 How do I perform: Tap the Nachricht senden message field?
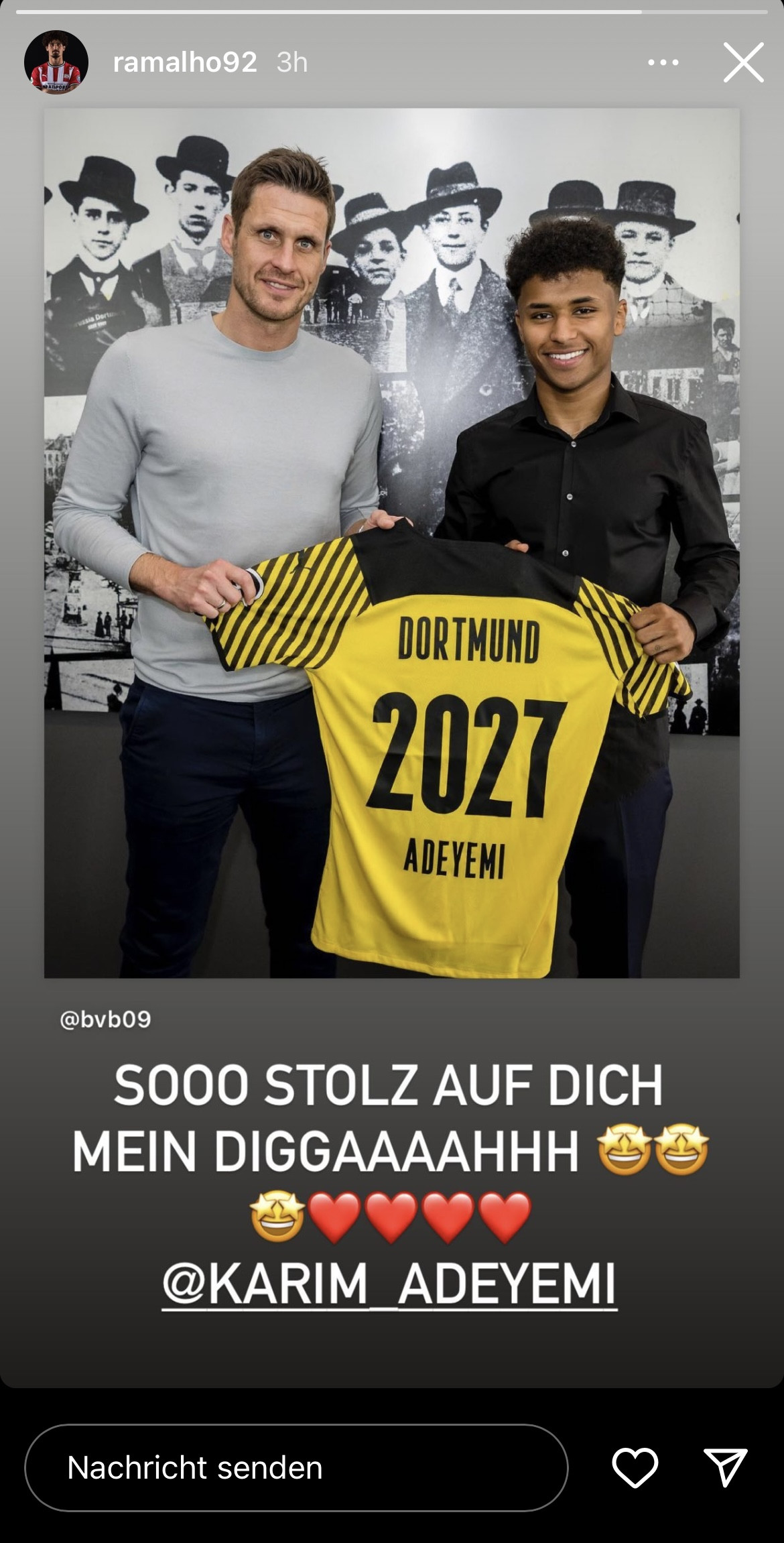296,1468
